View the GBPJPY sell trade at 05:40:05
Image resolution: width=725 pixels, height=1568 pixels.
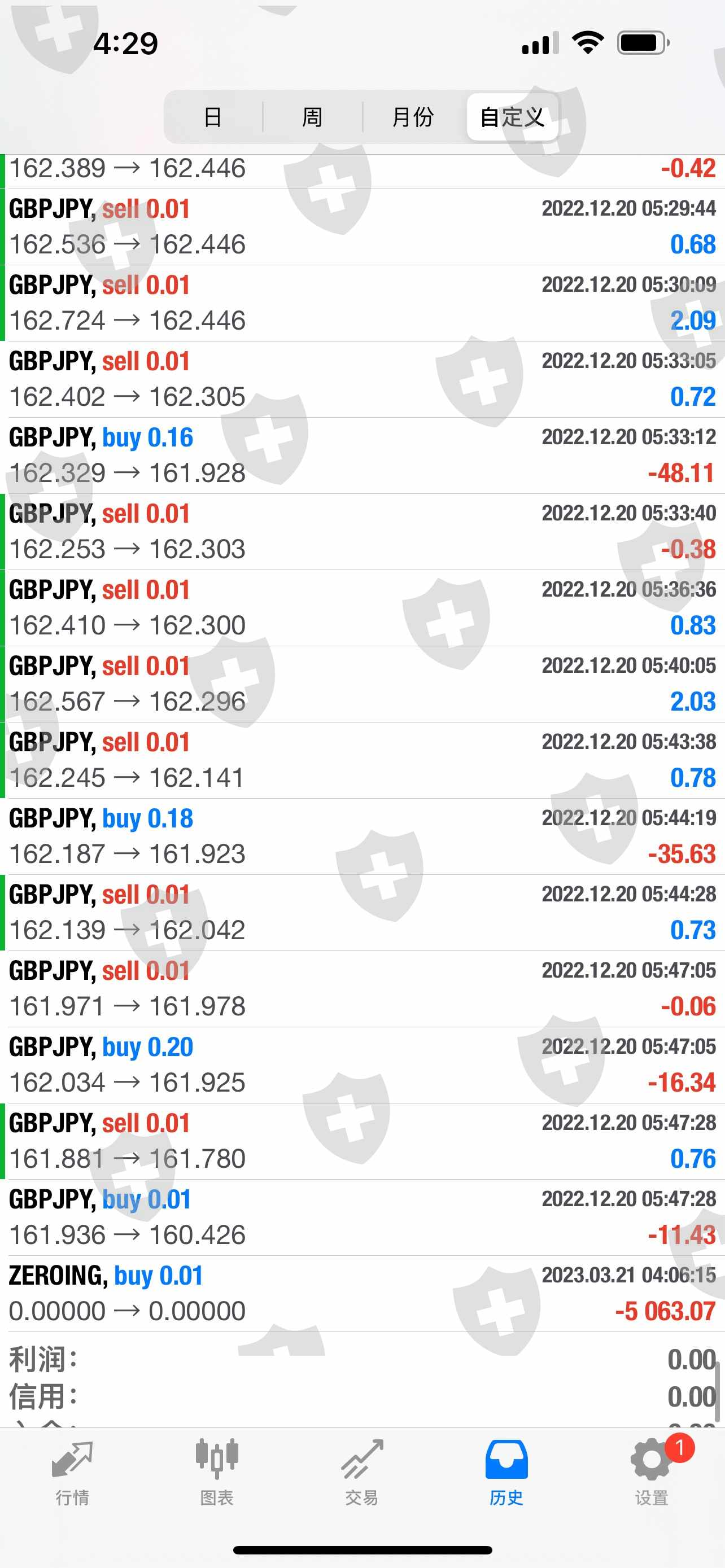click(x=362, y=684)
